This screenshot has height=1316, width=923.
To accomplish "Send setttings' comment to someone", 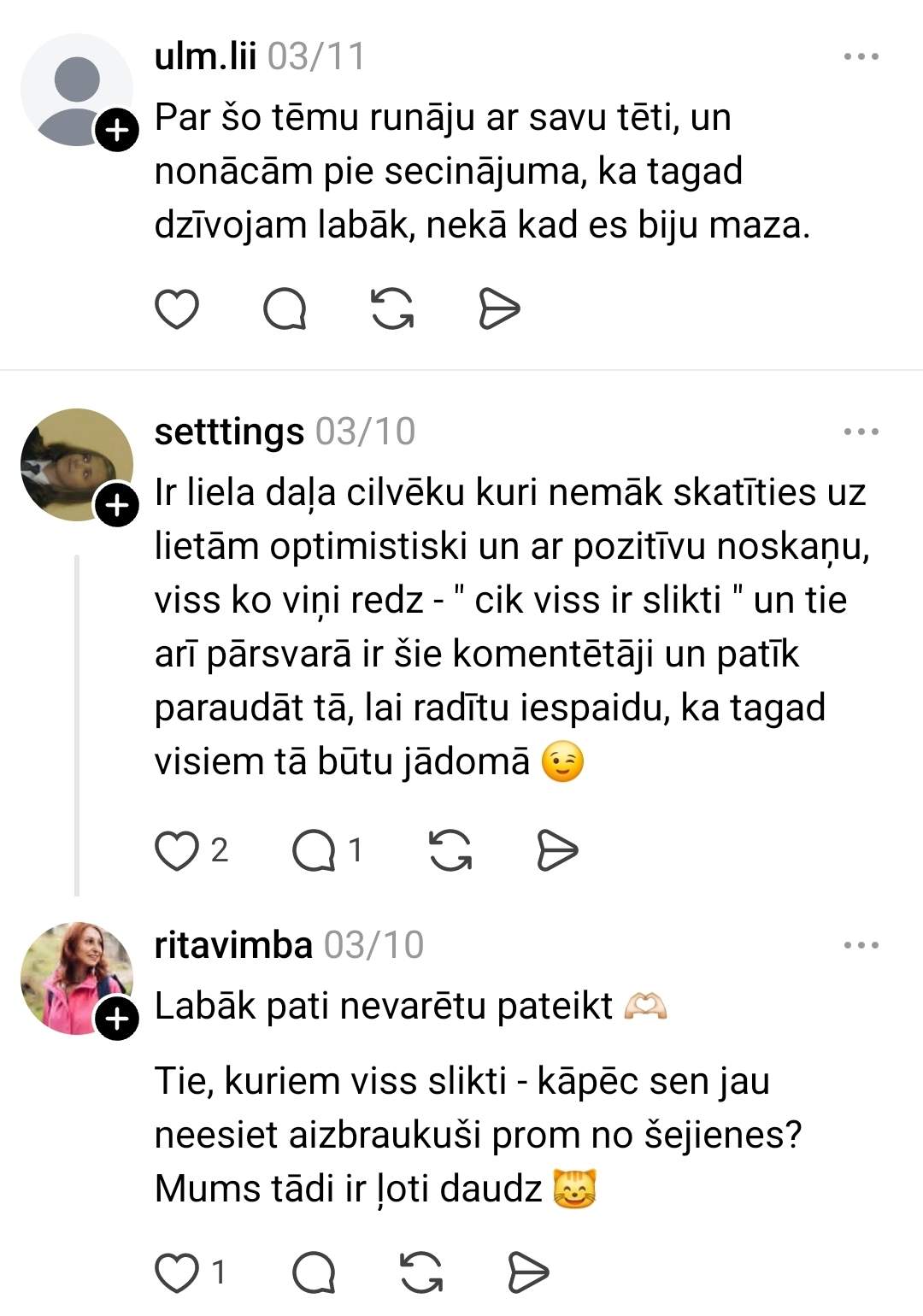I will 557,850.
